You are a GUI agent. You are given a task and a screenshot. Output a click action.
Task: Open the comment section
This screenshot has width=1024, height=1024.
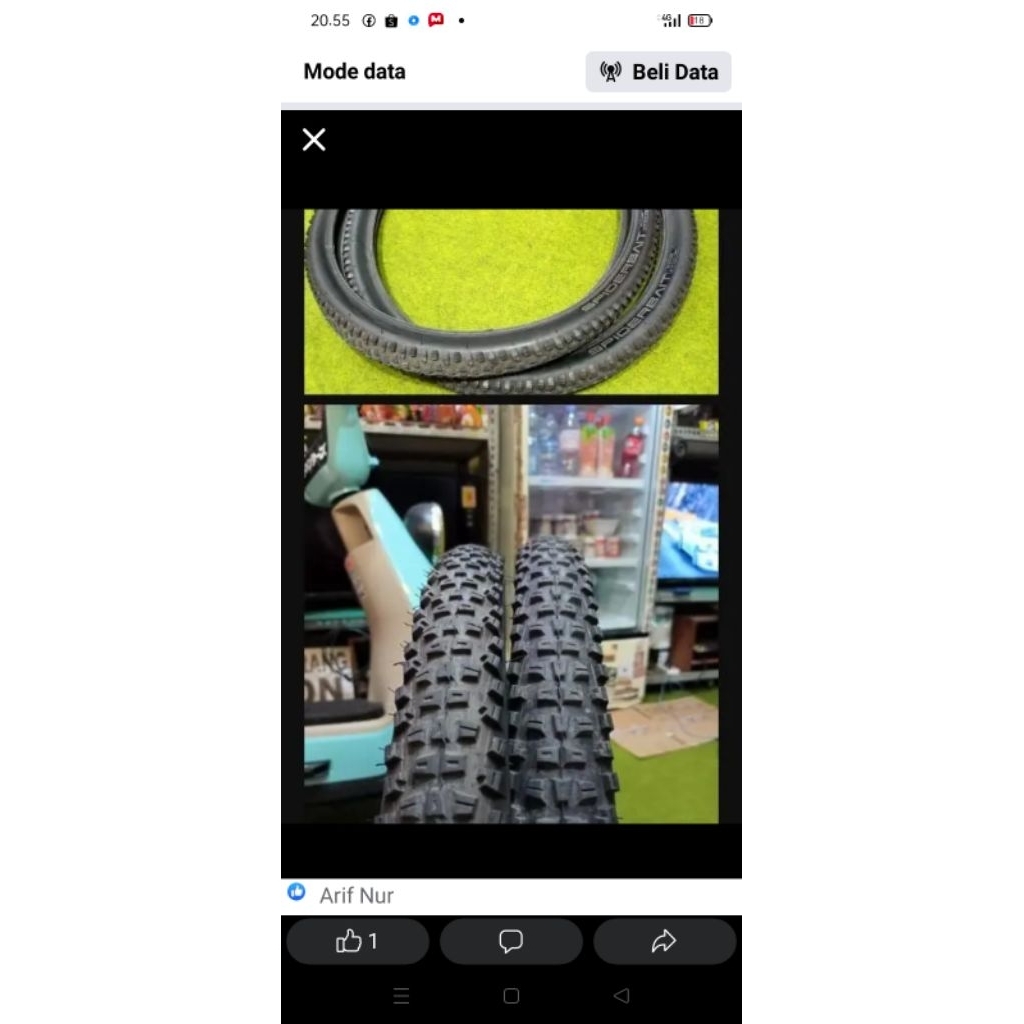tap(511, 941)
